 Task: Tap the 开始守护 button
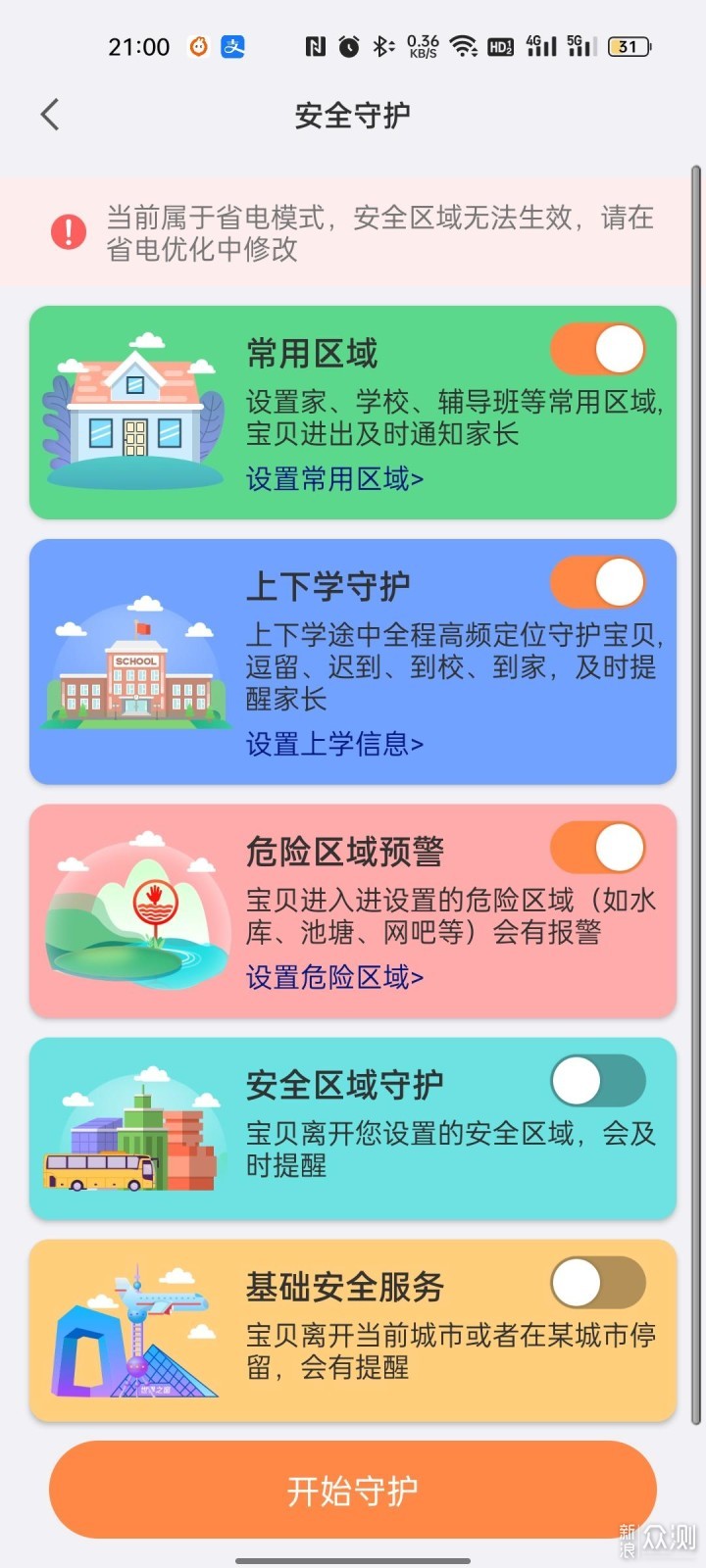(353, 1490)
